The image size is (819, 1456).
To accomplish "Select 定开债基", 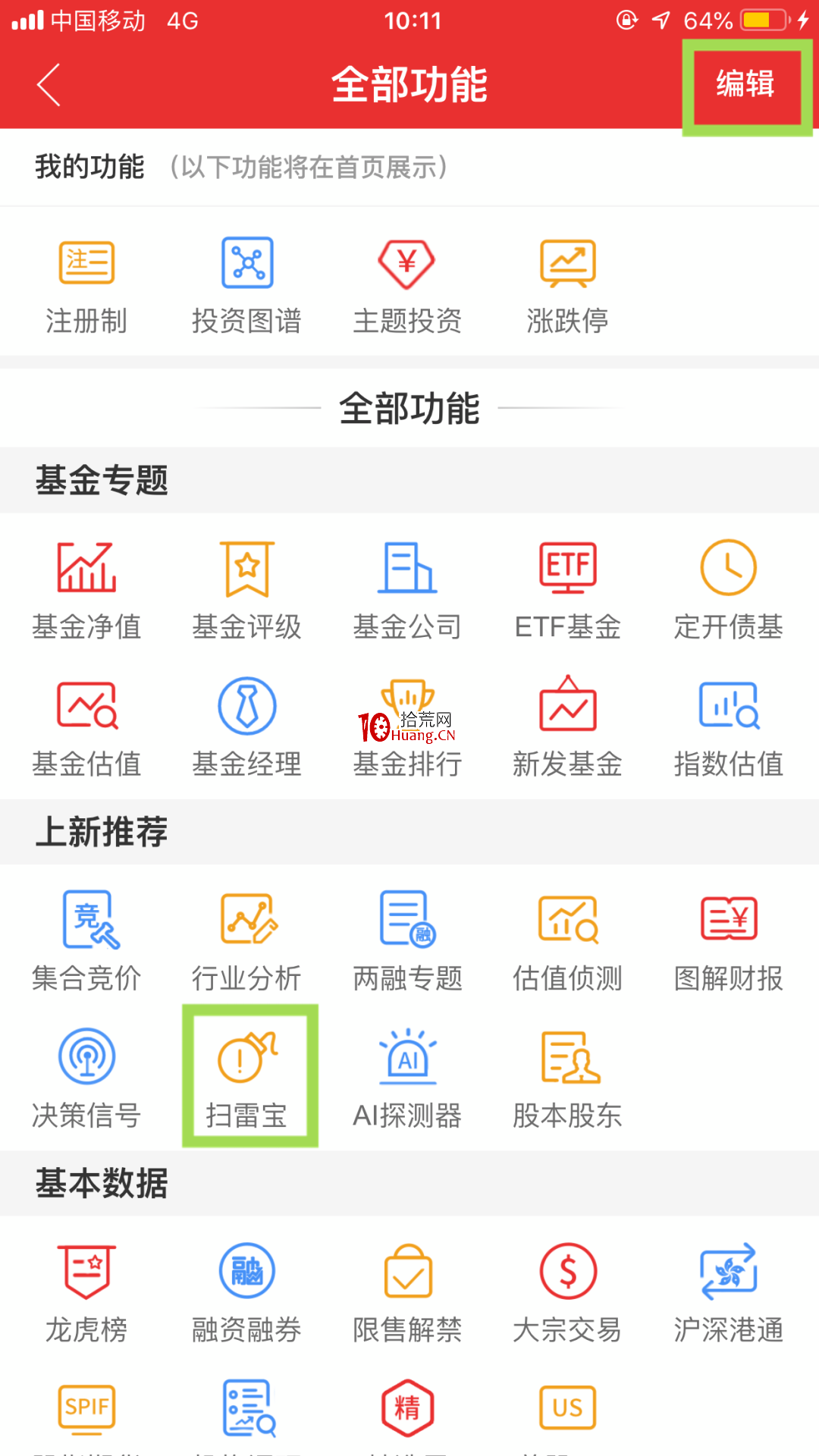I will 728,591.
